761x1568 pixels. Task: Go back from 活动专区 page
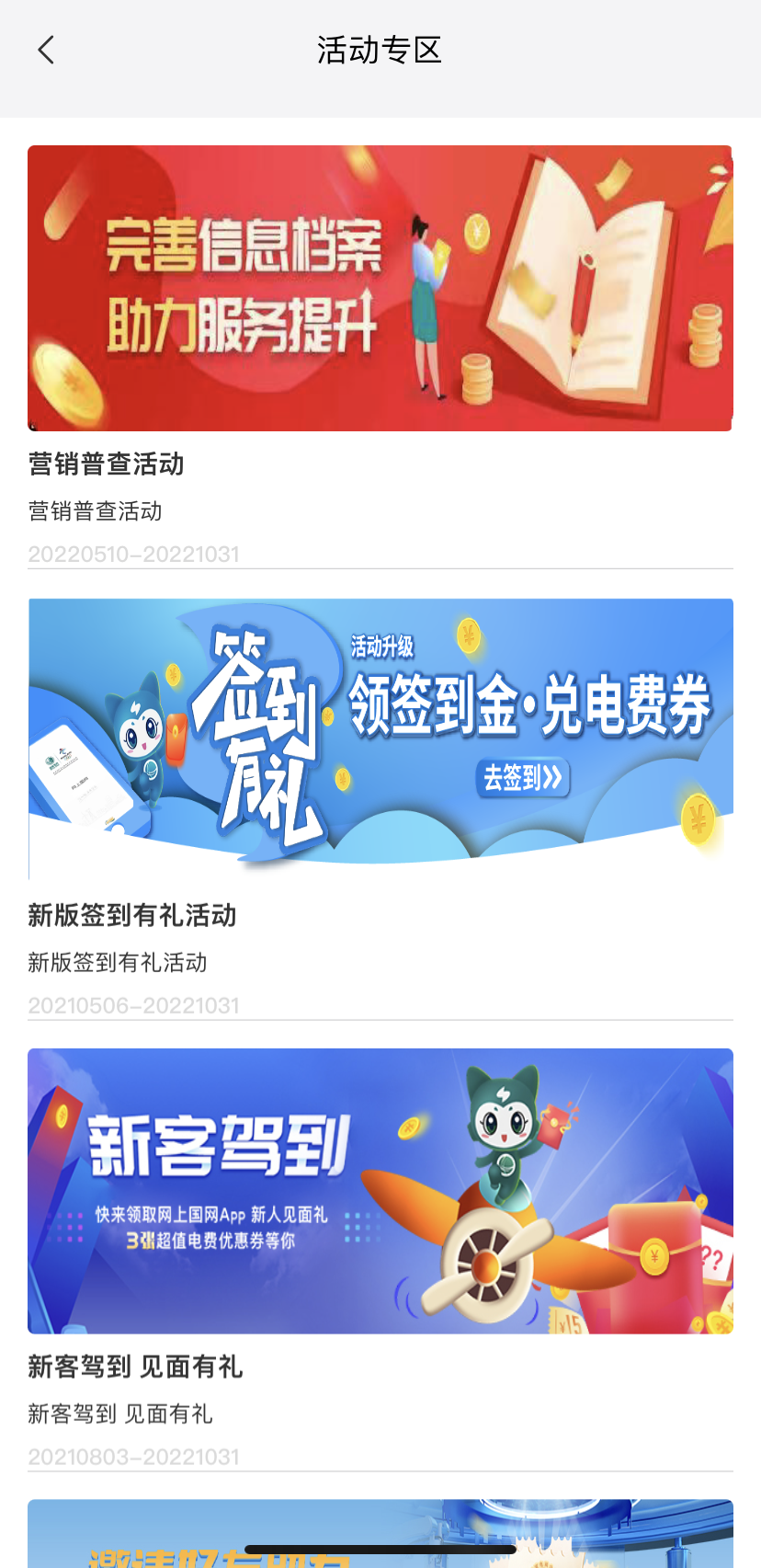click(46, 50)
